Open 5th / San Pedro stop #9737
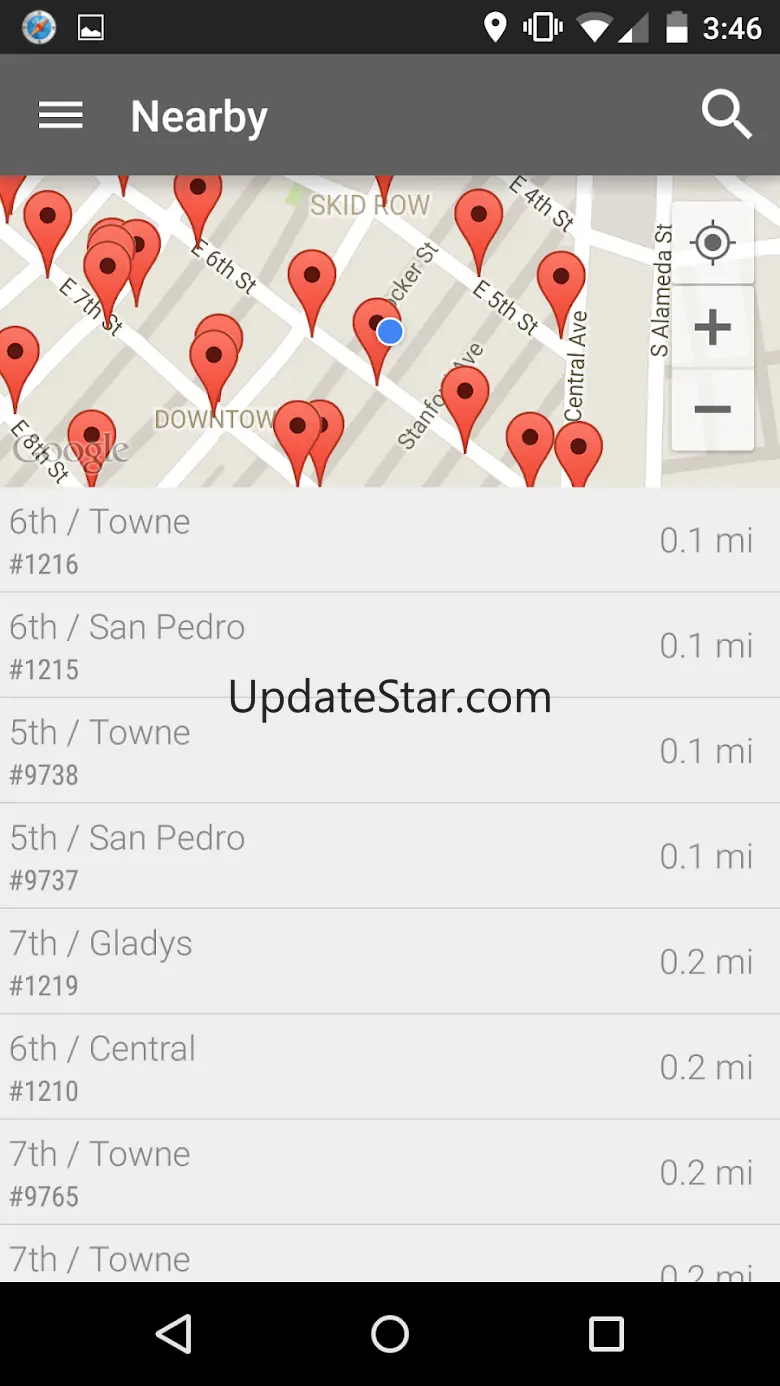The image size is (780, 1386). coord(390,856)
